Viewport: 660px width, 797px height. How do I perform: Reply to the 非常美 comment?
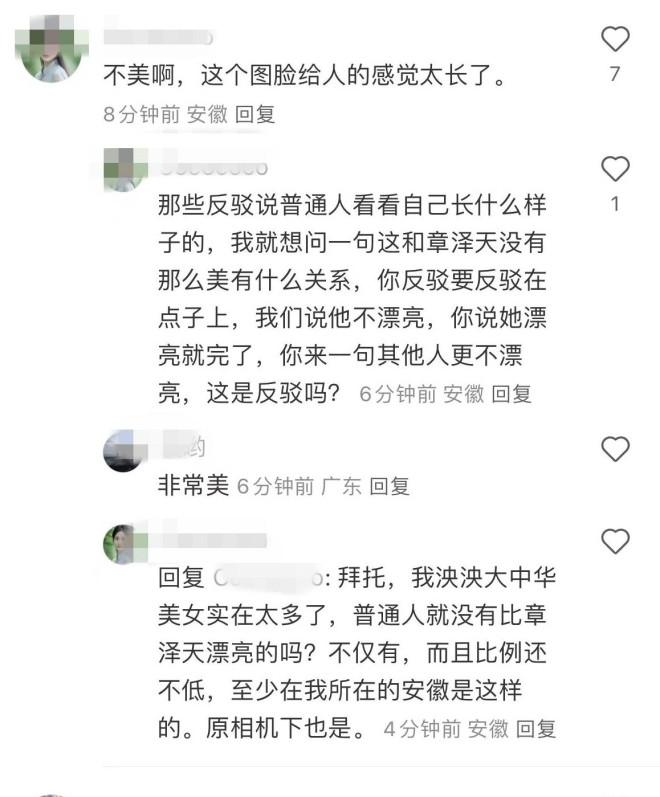tap(390, 486)
